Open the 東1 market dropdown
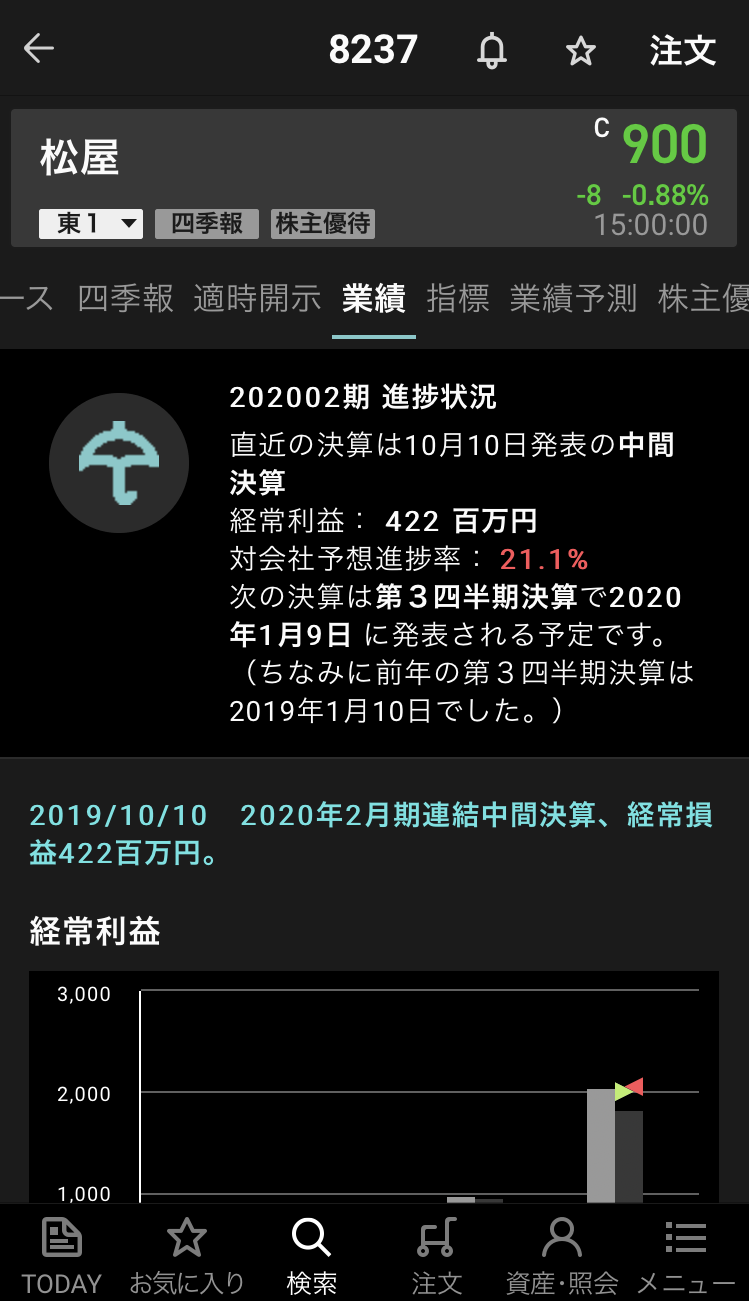Viewport: 749px width, 1301px height. (x=91, y=223)
